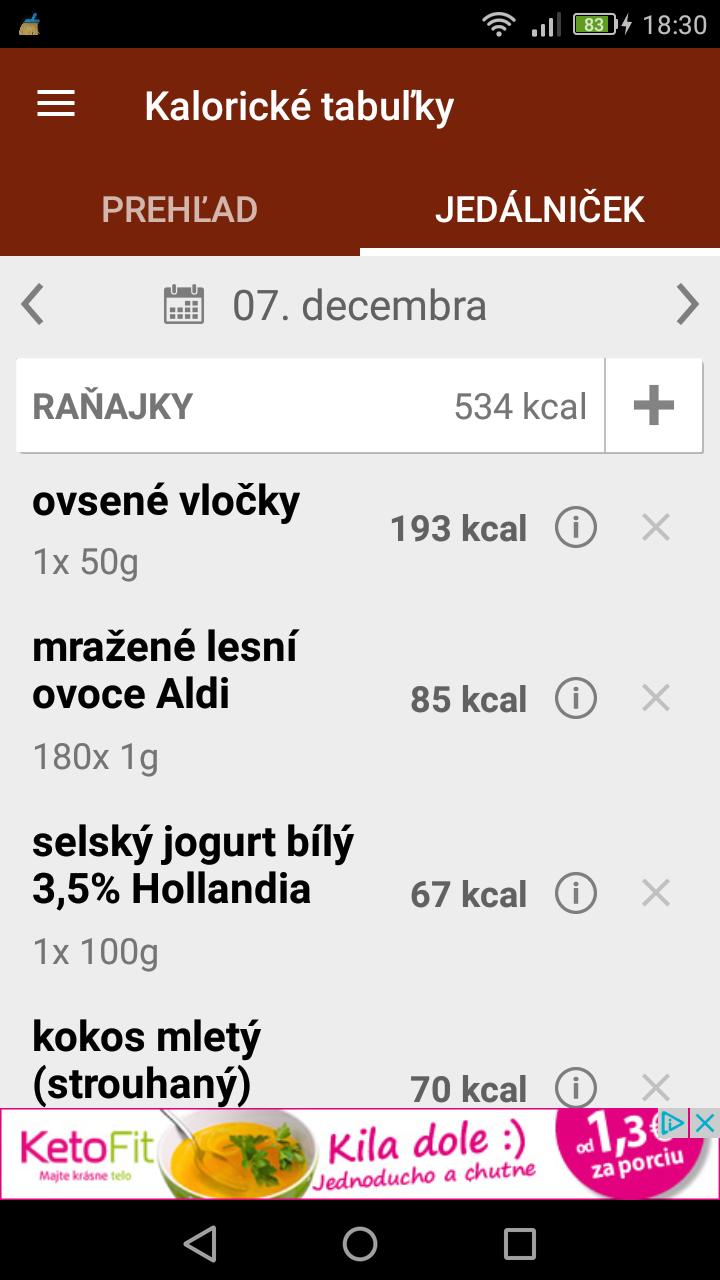Go to the home screen
Screen dimensions: 720x1280
click(360, 1244)
